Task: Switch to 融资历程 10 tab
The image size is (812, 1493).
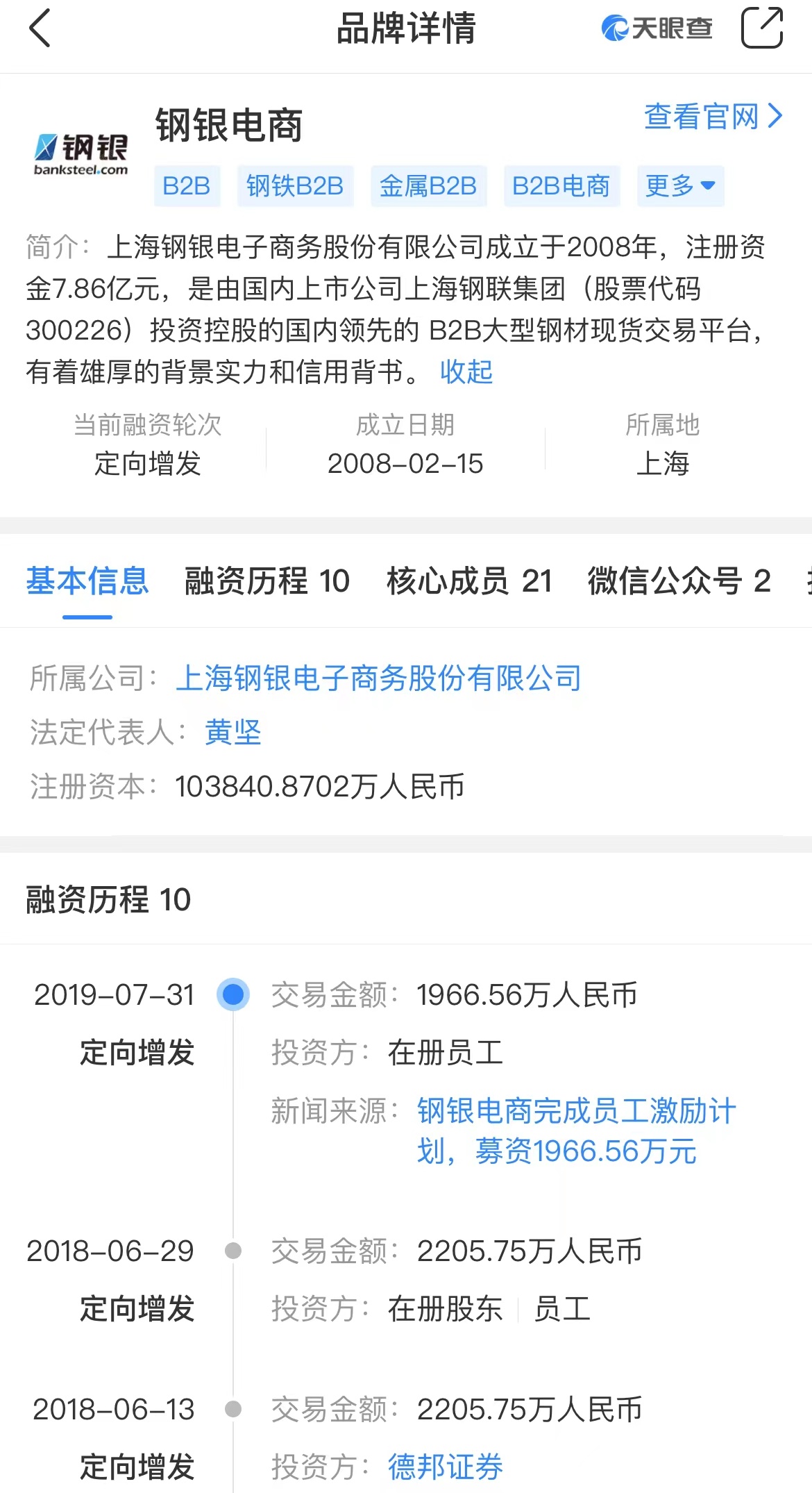Action: (267, 581)
